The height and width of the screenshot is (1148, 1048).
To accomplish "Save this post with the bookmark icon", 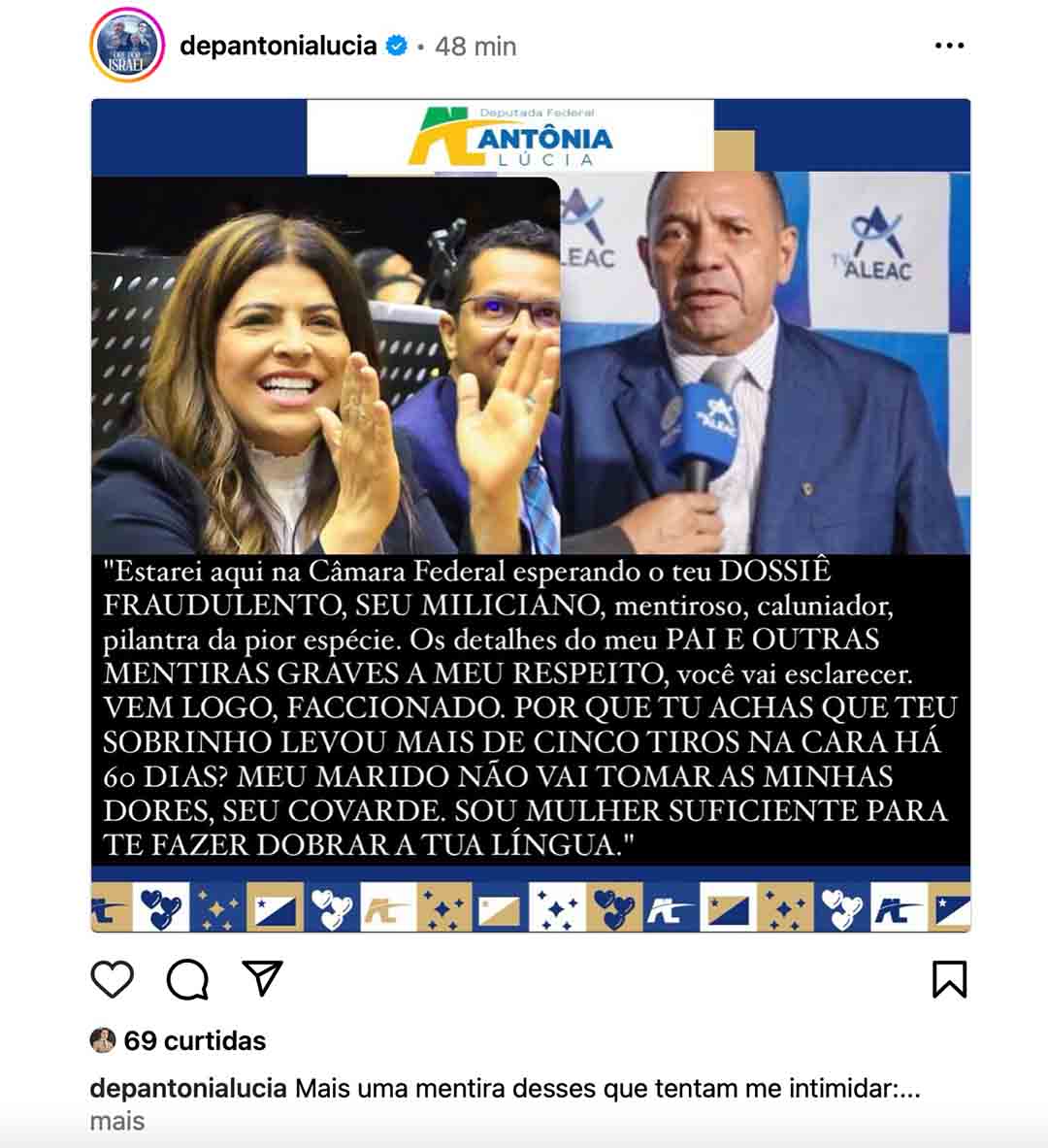I will click(x=949, y=979).
